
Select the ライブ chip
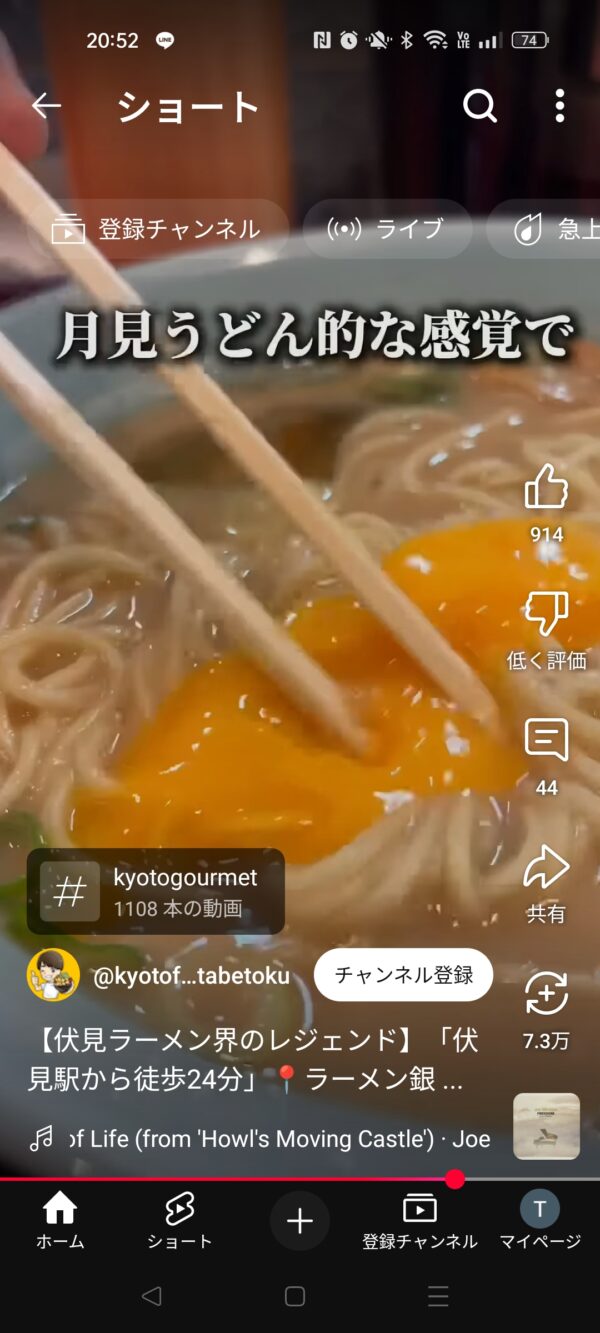[x=385, y=229]
